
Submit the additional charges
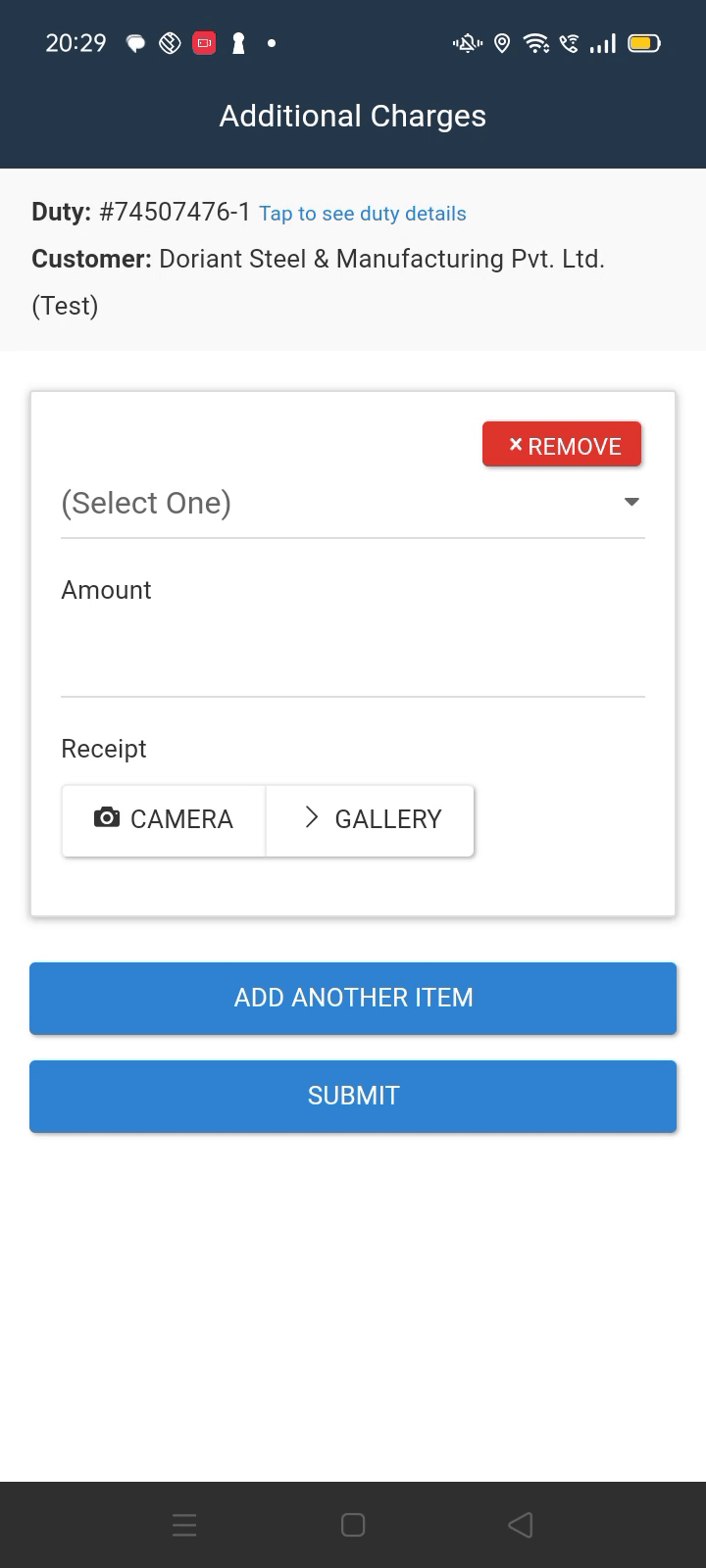click(x=353, y=1096)
